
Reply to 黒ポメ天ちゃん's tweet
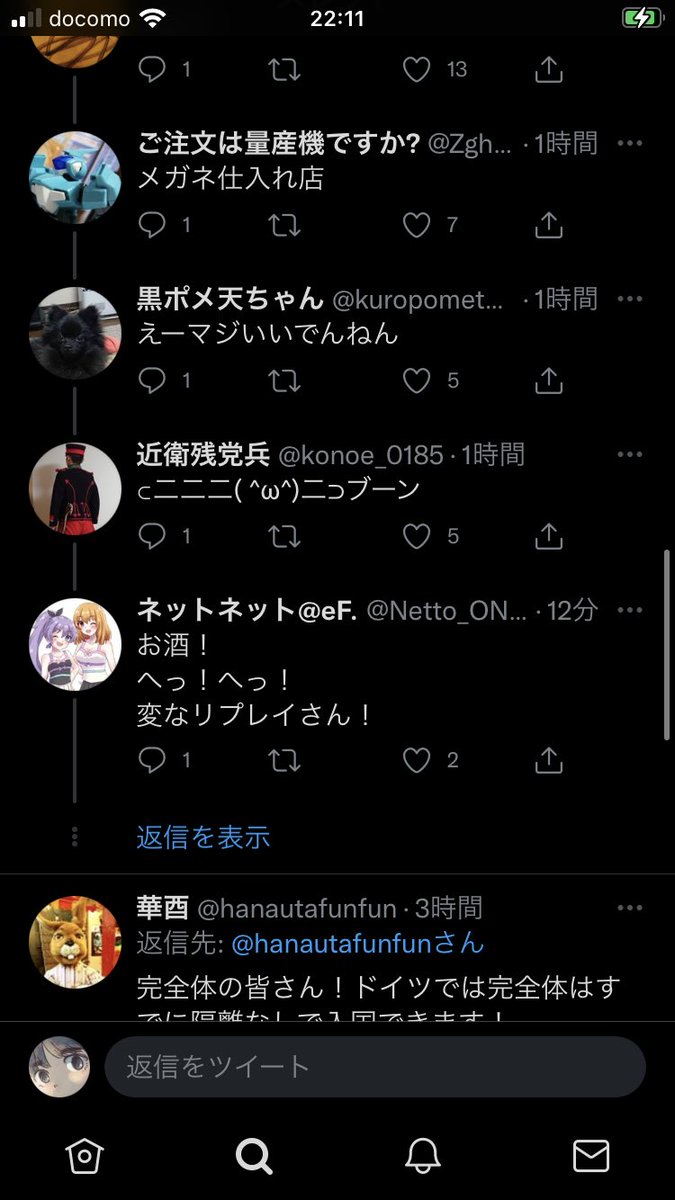tap(152, 381)
